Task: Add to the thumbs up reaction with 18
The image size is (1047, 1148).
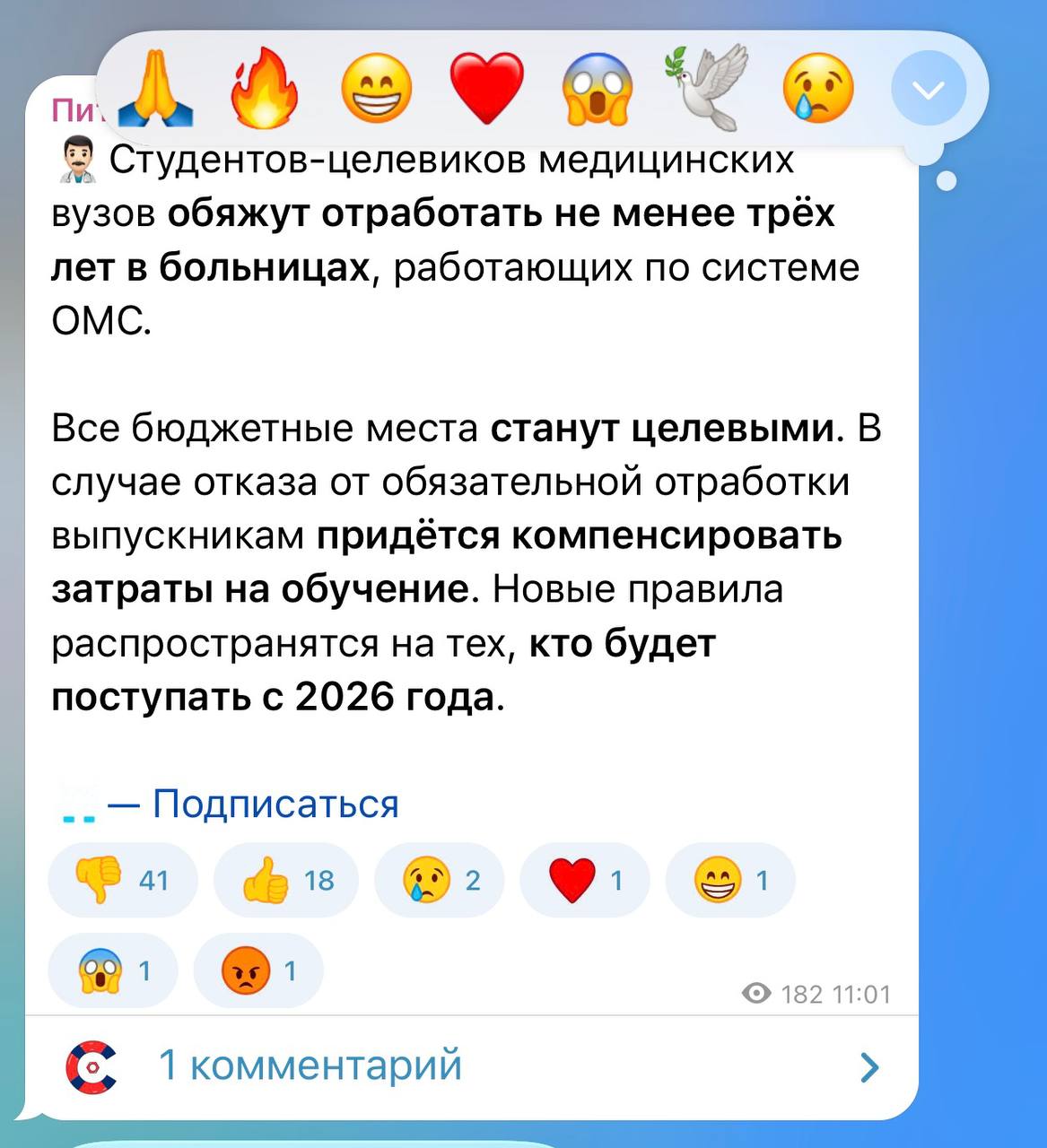Action: (x=286, y=880)
